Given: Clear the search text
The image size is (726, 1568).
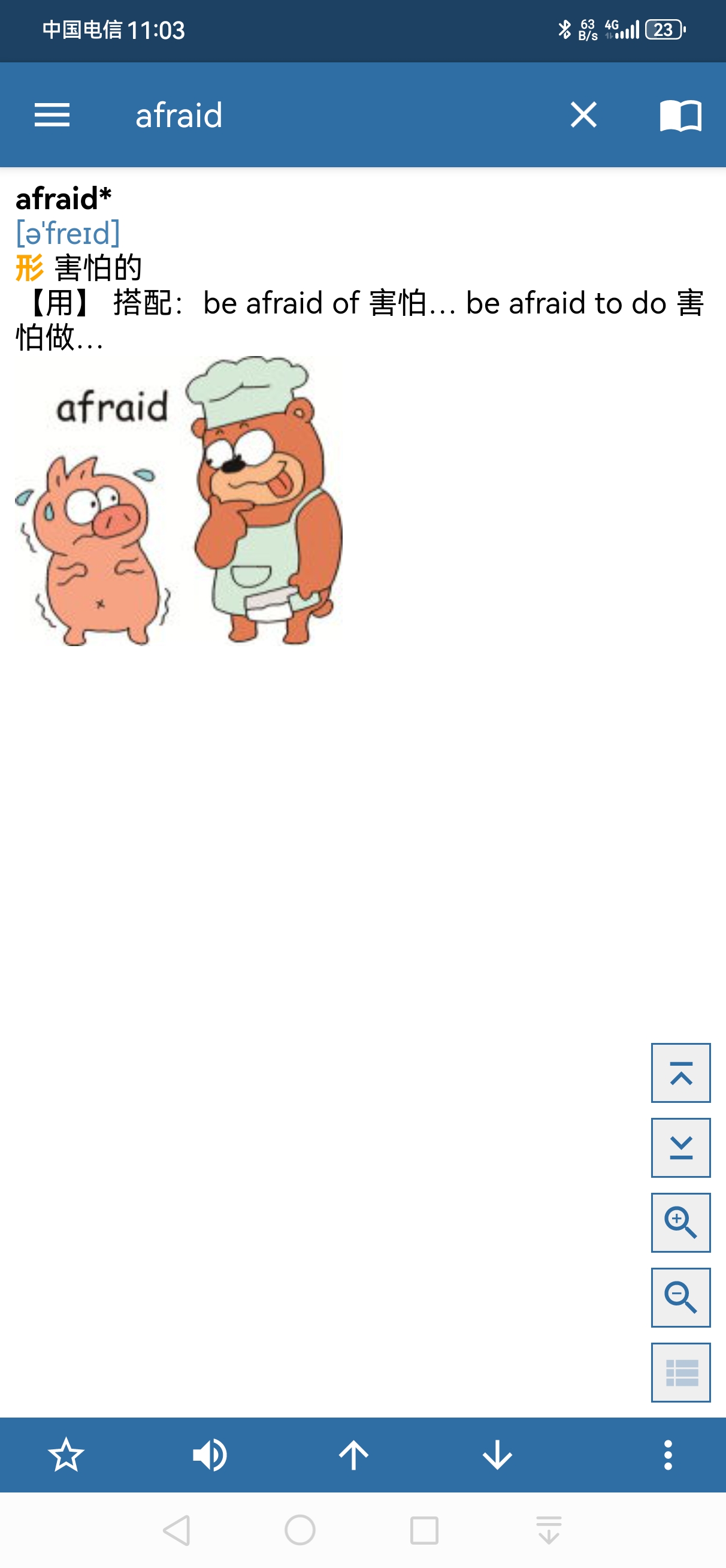Looking at the screenshot, I should click(583, 114).
